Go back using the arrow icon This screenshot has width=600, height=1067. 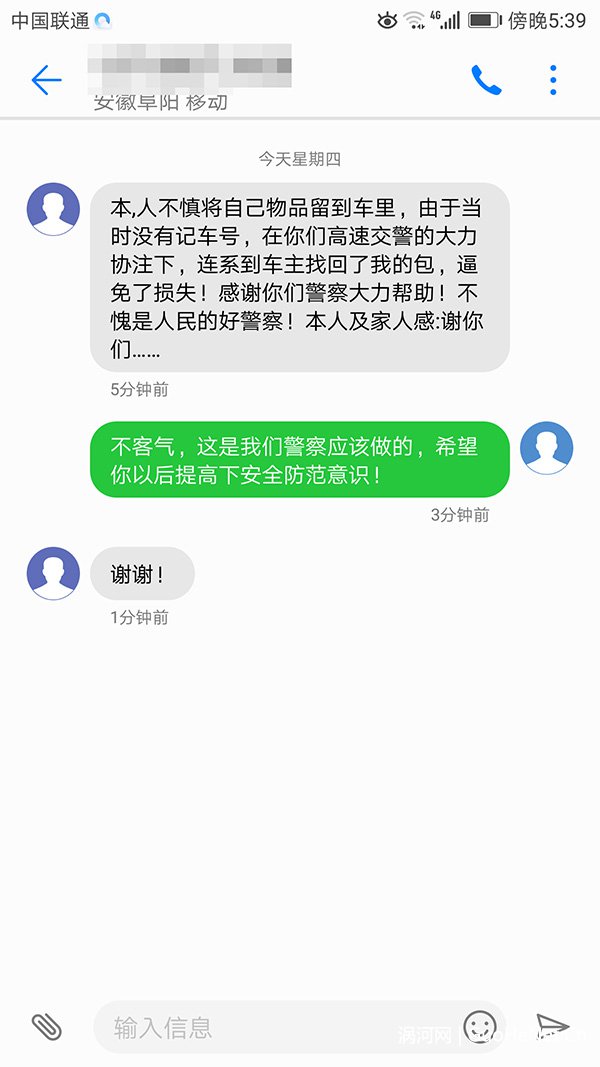pyautogui.click(x=46, y=80)
